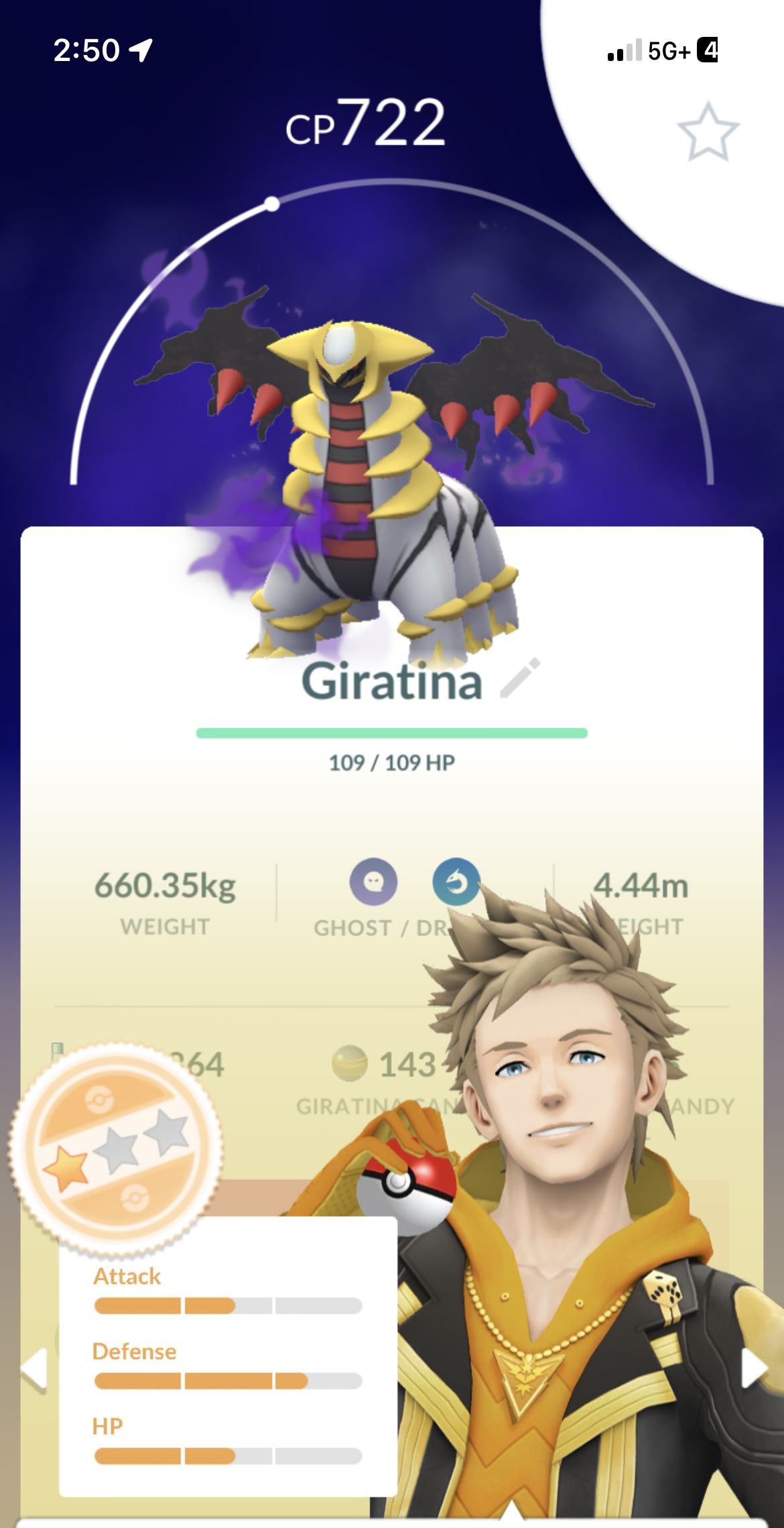
Task: Edit Giratina's nickname with the pencil icon
Action: pyautogui.click(x=520, y=679)
